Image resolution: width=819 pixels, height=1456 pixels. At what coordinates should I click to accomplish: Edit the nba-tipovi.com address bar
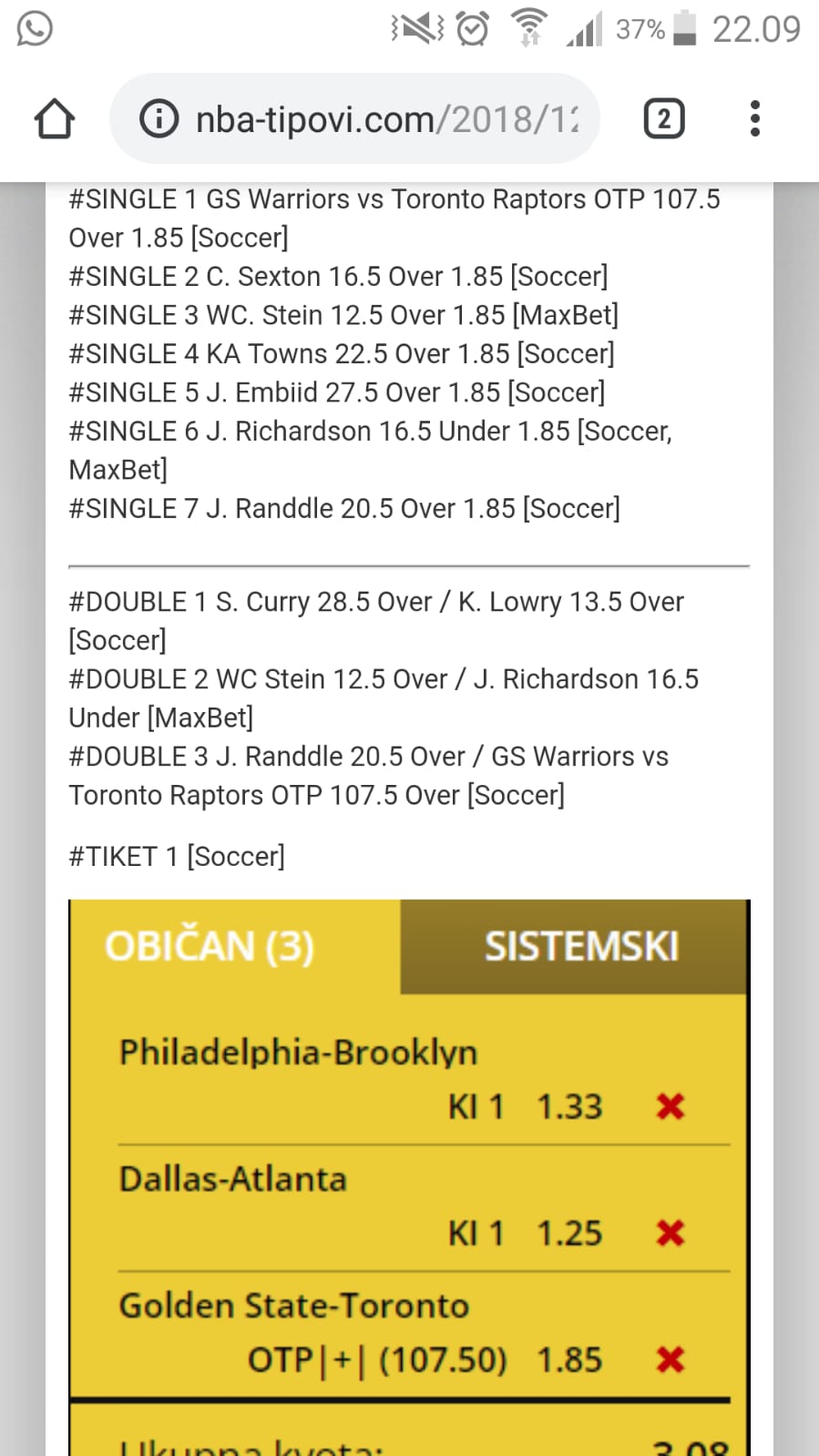coord(355,119)
